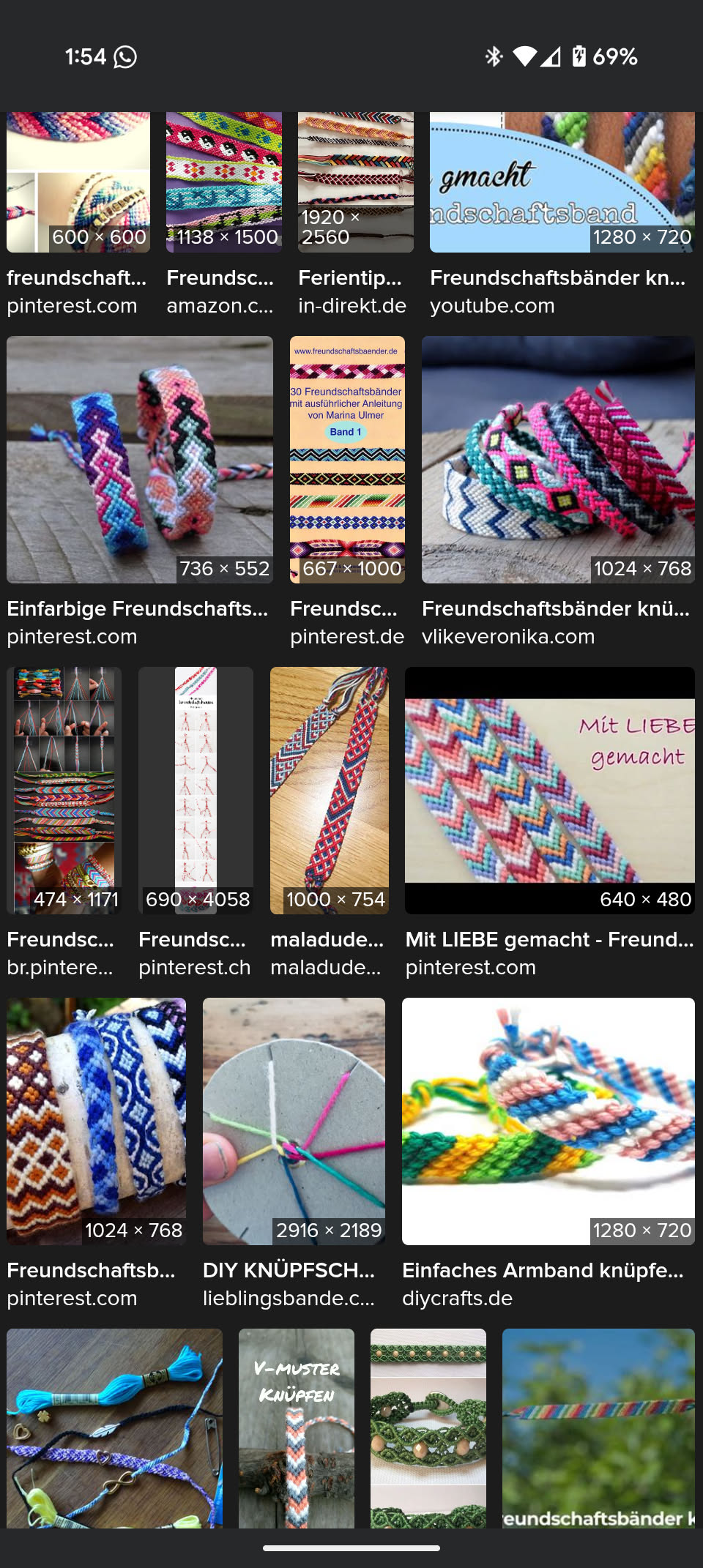The image size is (703, 1568).
Task: Open the V-Muster Knüpfen image
Action: 297,1427
